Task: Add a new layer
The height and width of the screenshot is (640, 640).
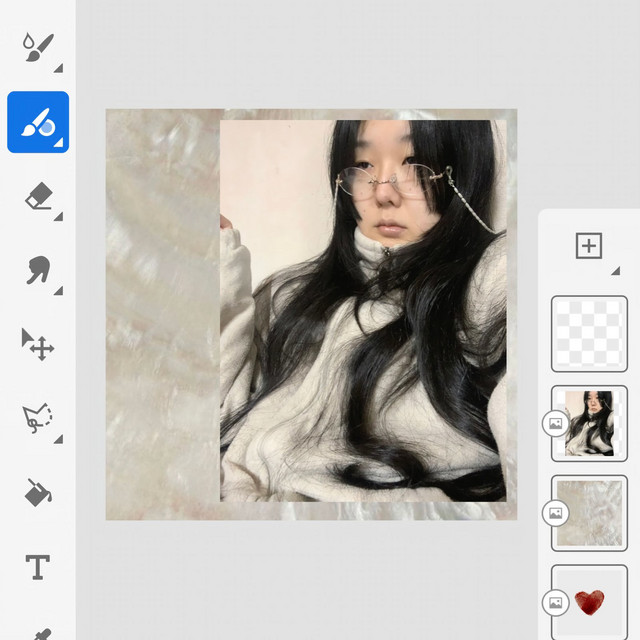Action: click(589, 246)
